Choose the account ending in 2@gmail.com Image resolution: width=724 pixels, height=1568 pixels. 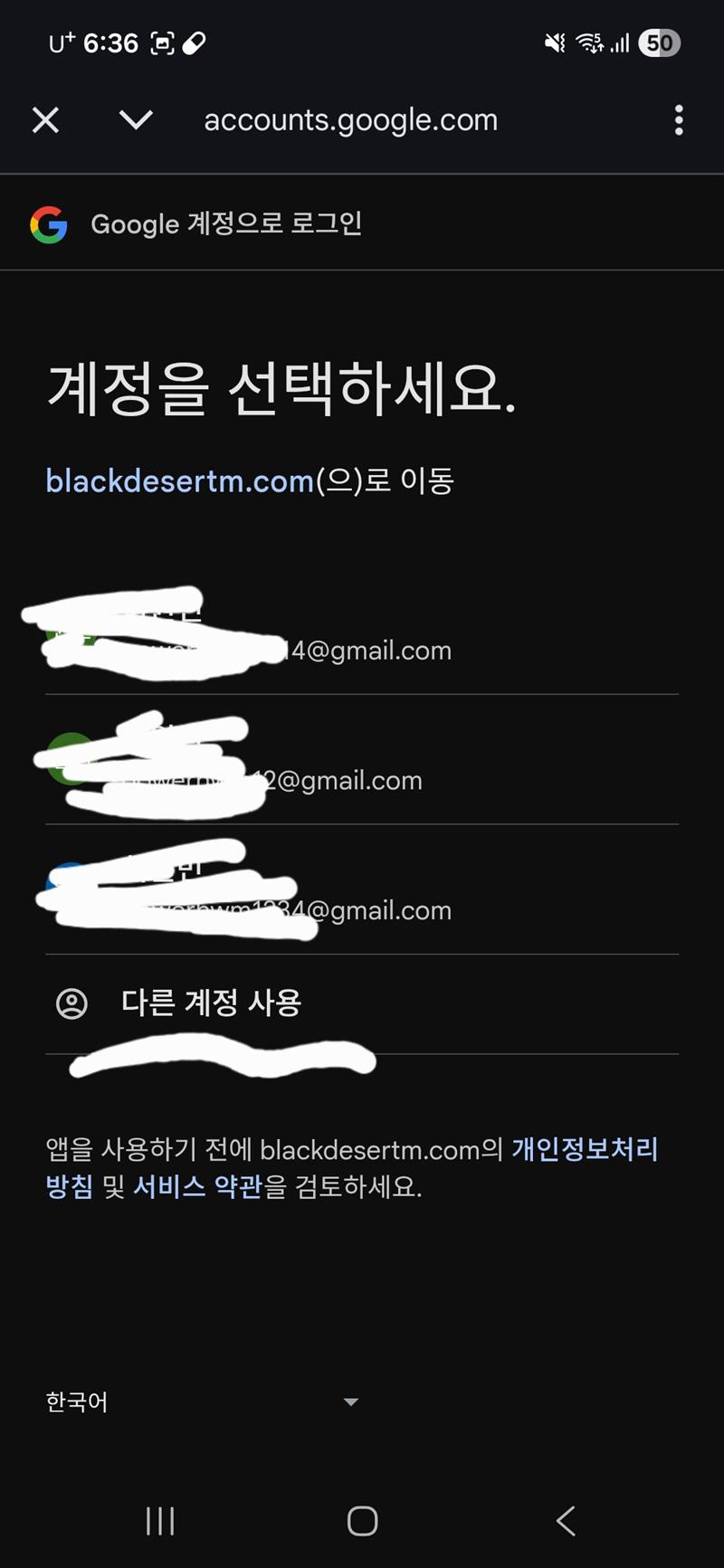click(x=362, y=762)
